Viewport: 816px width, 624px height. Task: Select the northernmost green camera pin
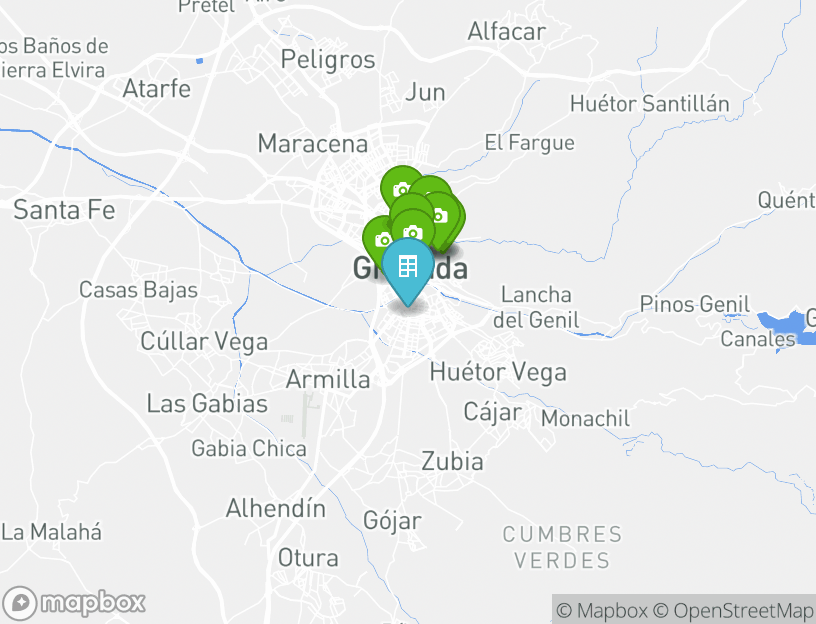pos(400,188)
